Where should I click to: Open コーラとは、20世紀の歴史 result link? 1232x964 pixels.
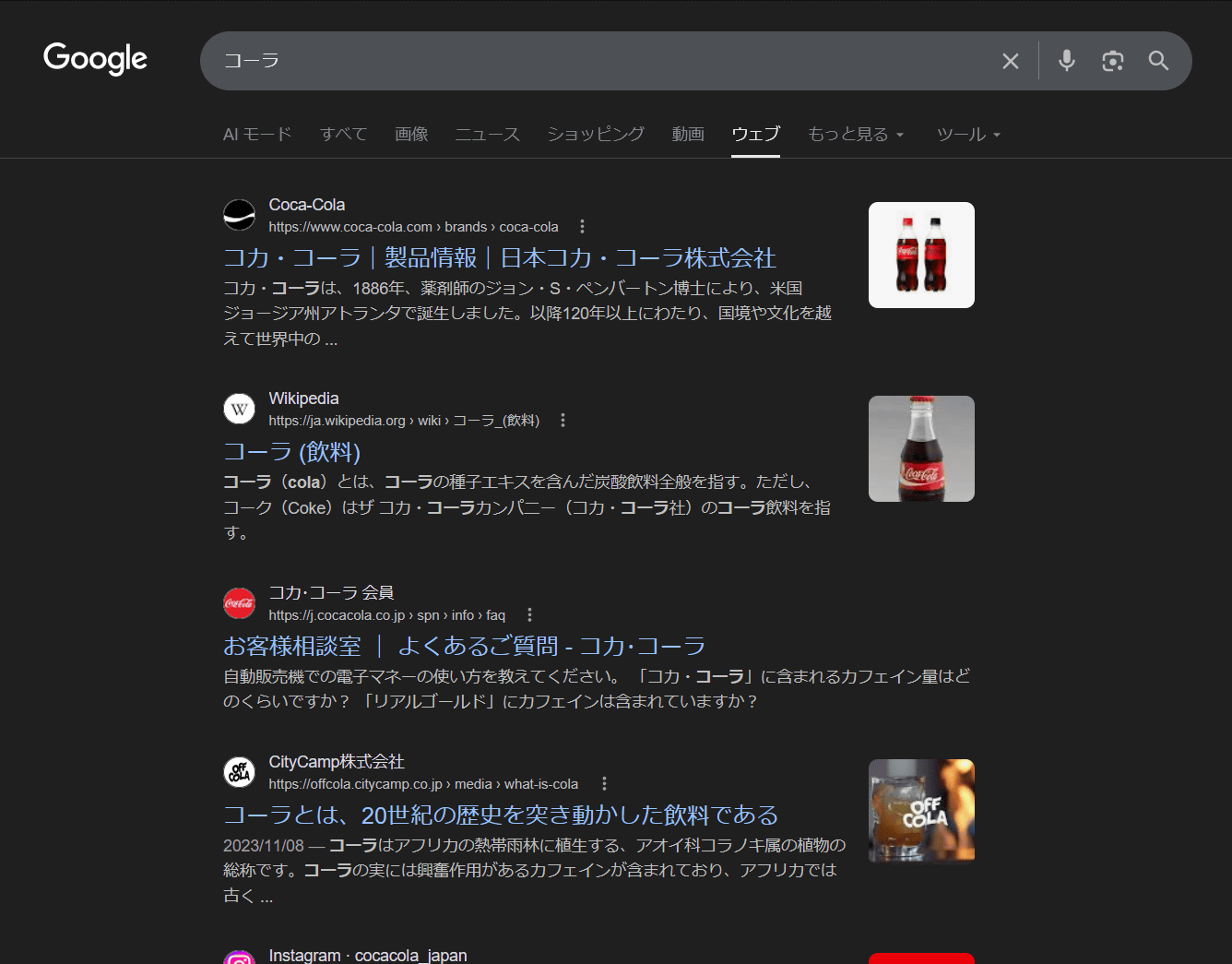coord(501,815)
